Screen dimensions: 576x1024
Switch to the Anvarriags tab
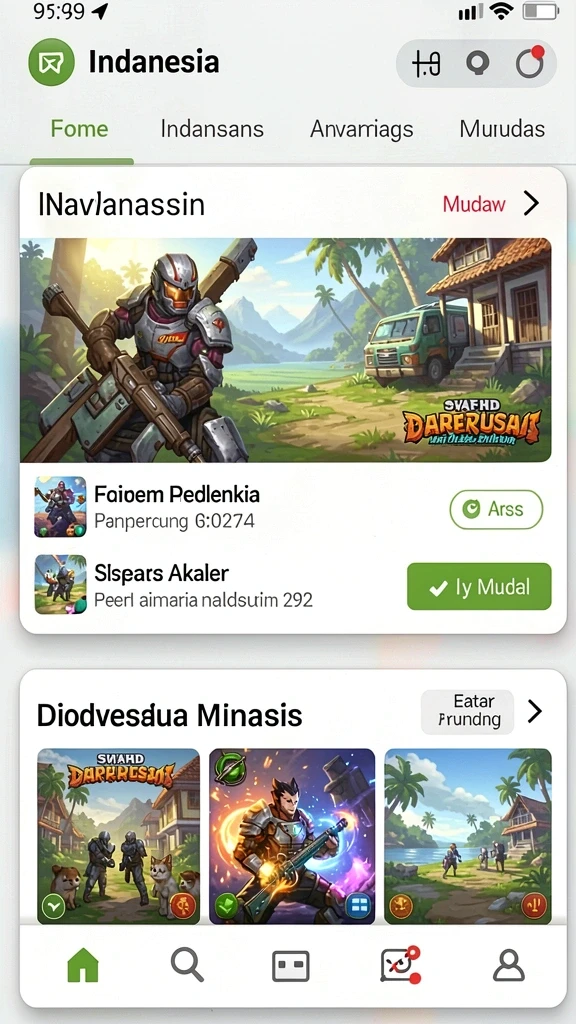(361, 129)
